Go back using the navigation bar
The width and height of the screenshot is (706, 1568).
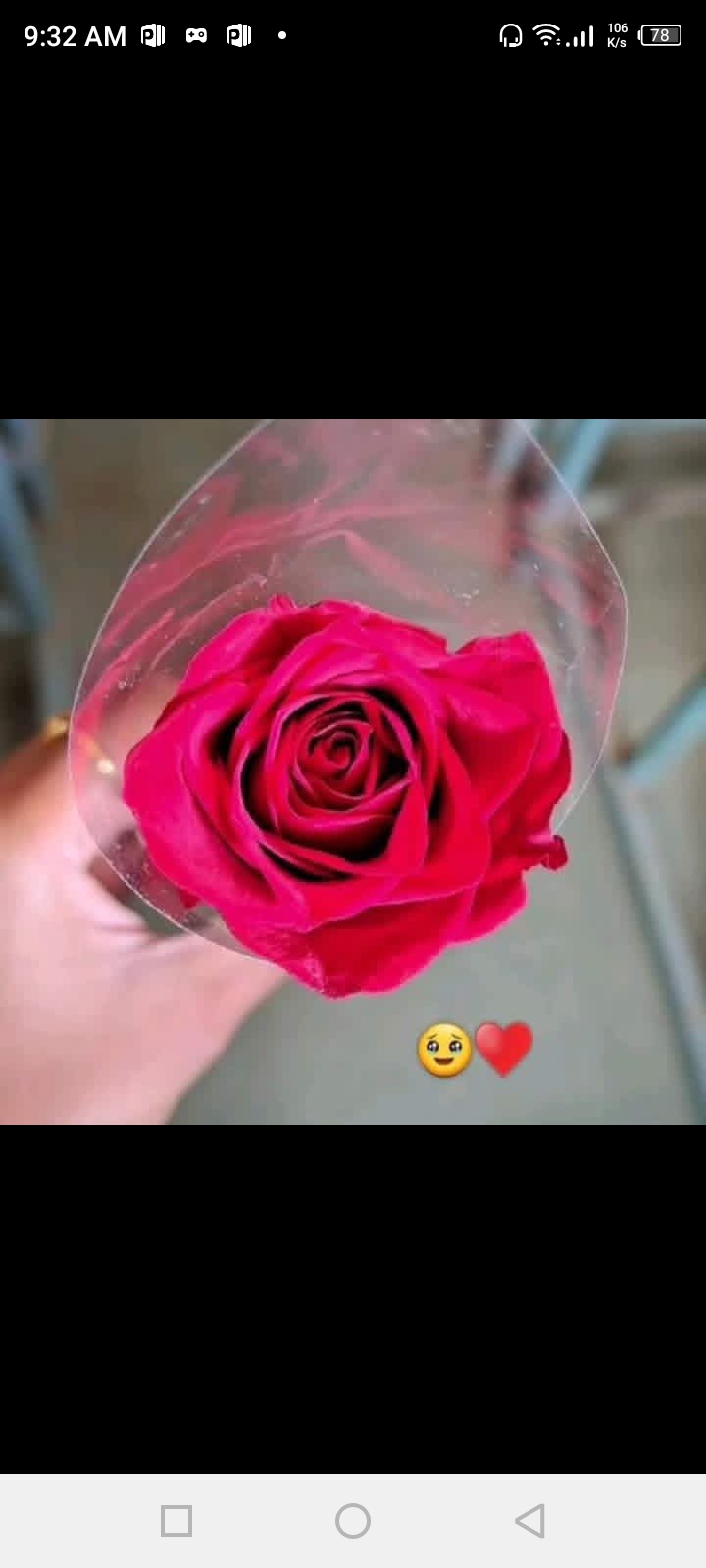(x=529, y=1521)
